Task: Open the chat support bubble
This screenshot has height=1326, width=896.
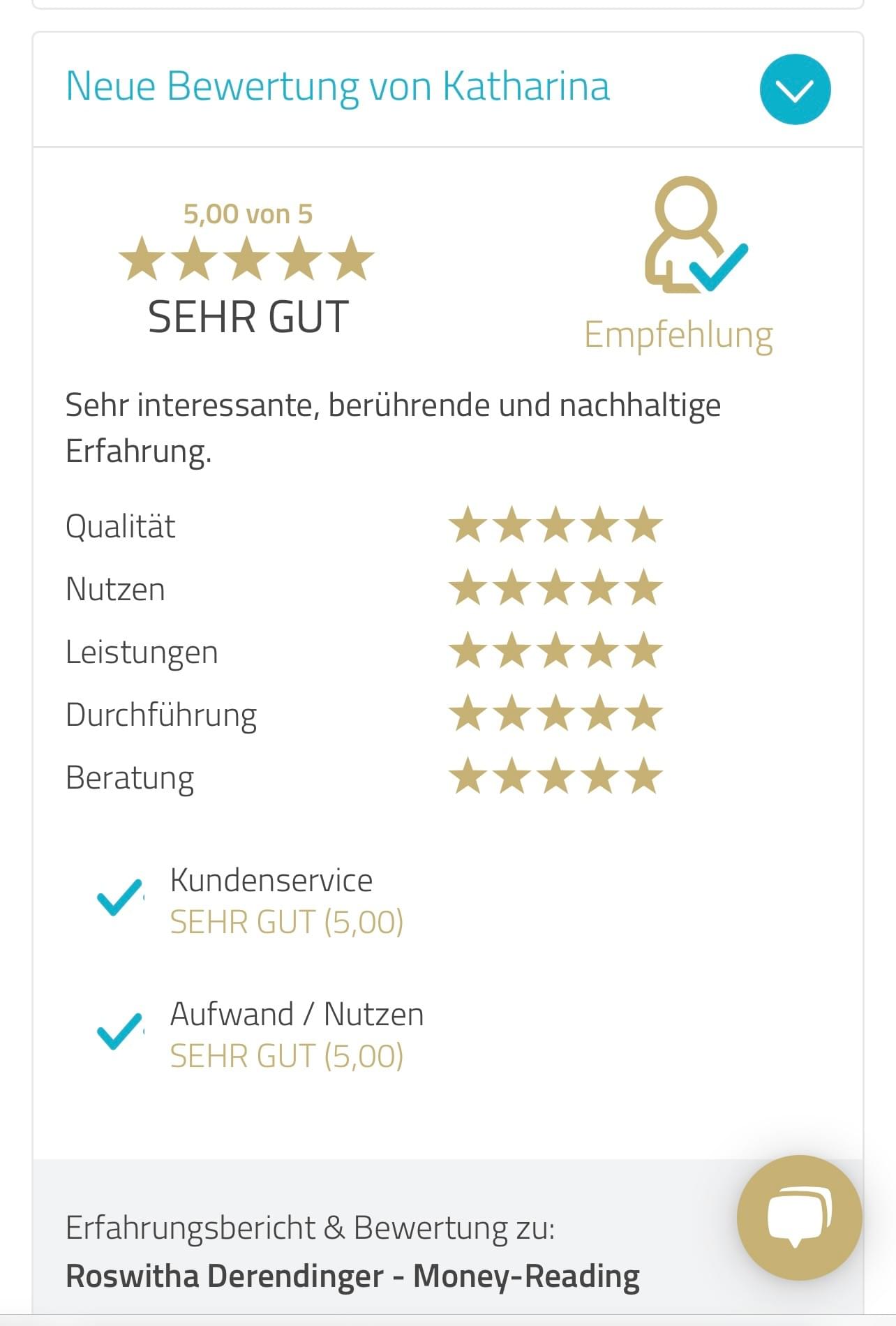Action: click(799, 1218)
